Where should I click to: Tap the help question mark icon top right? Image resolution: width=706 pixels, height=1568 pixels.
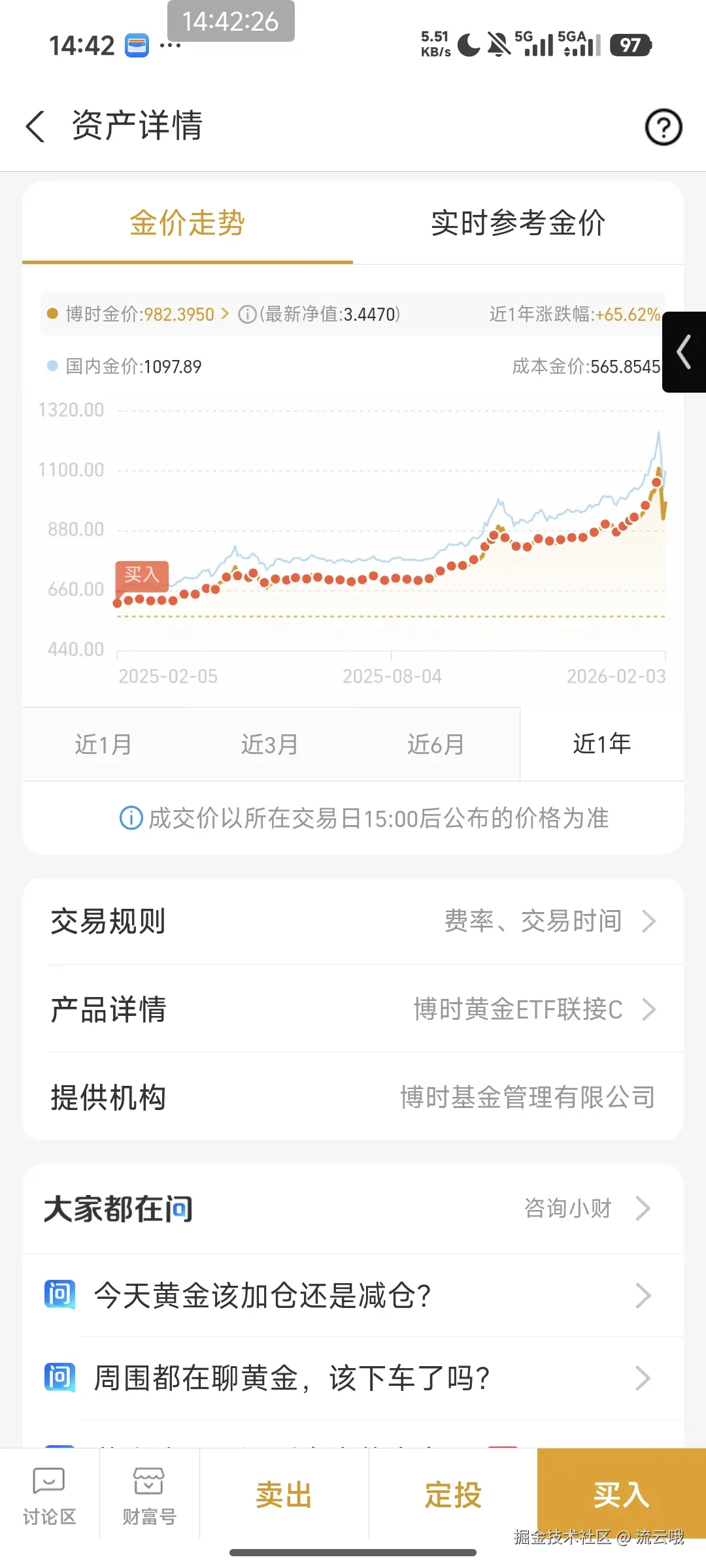(x=663, y=127)
